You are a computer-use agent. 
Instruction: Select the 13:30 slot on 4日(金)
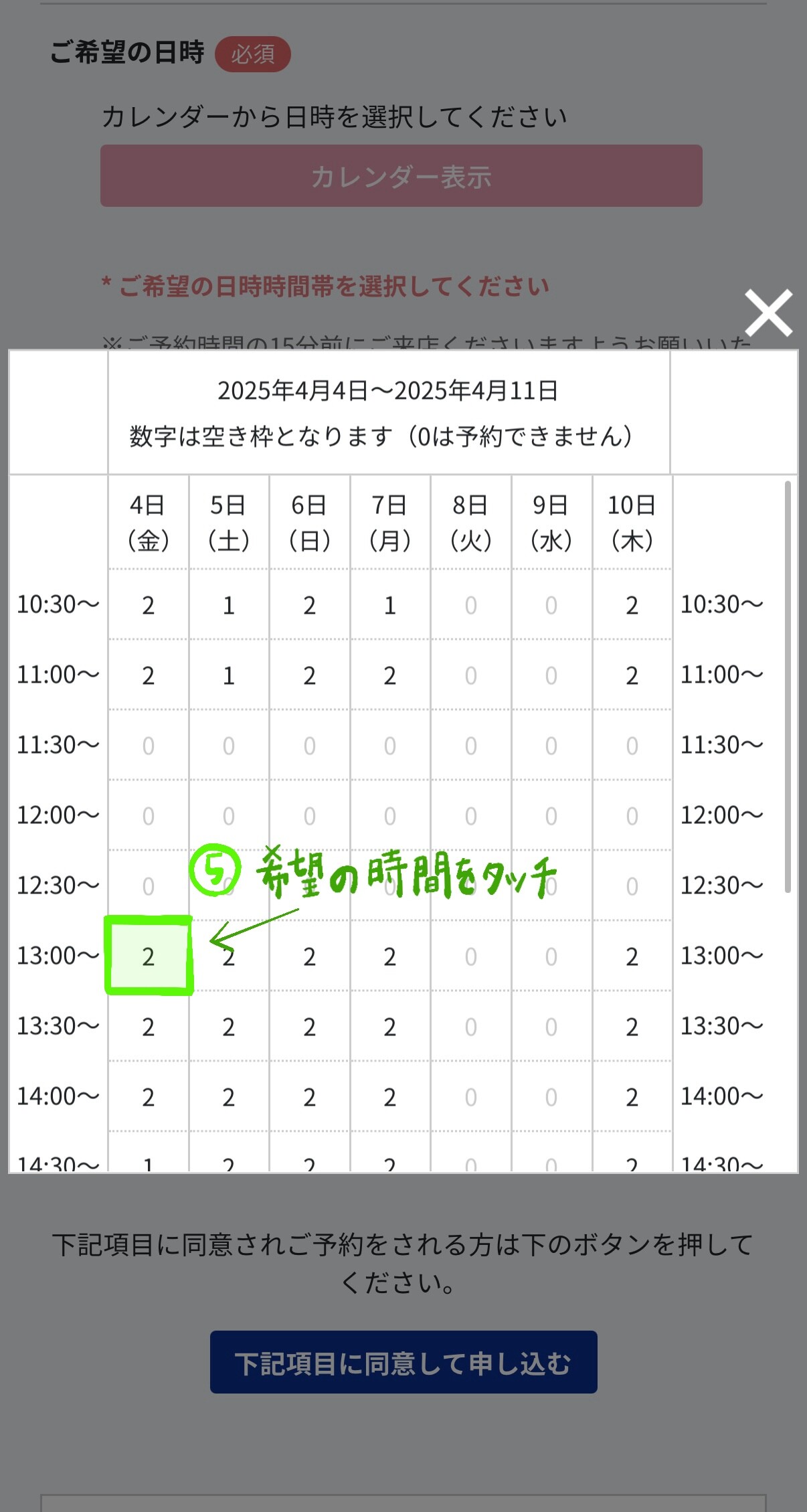pyautogui.click(x=149, y=1027)
